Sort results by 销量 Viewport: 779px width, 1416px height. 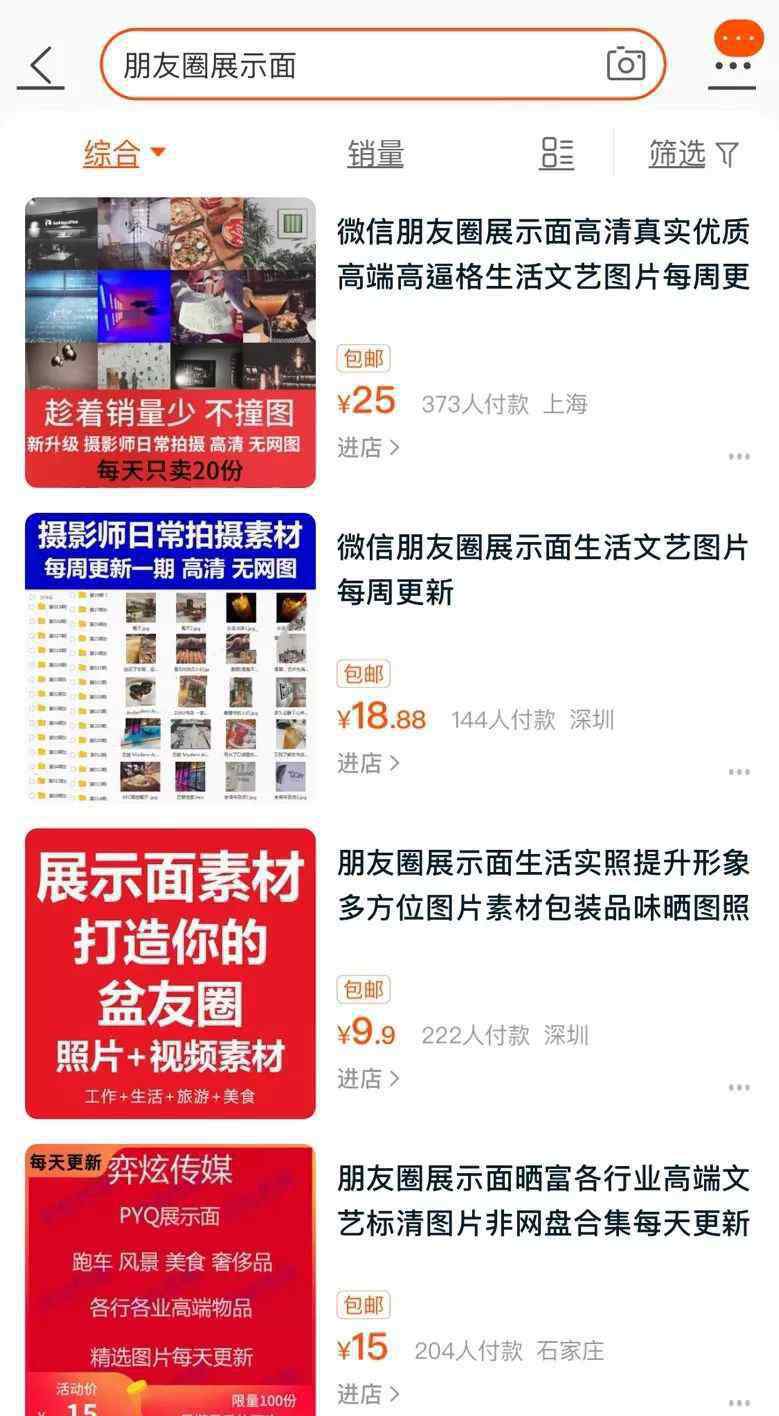[376, 153]
